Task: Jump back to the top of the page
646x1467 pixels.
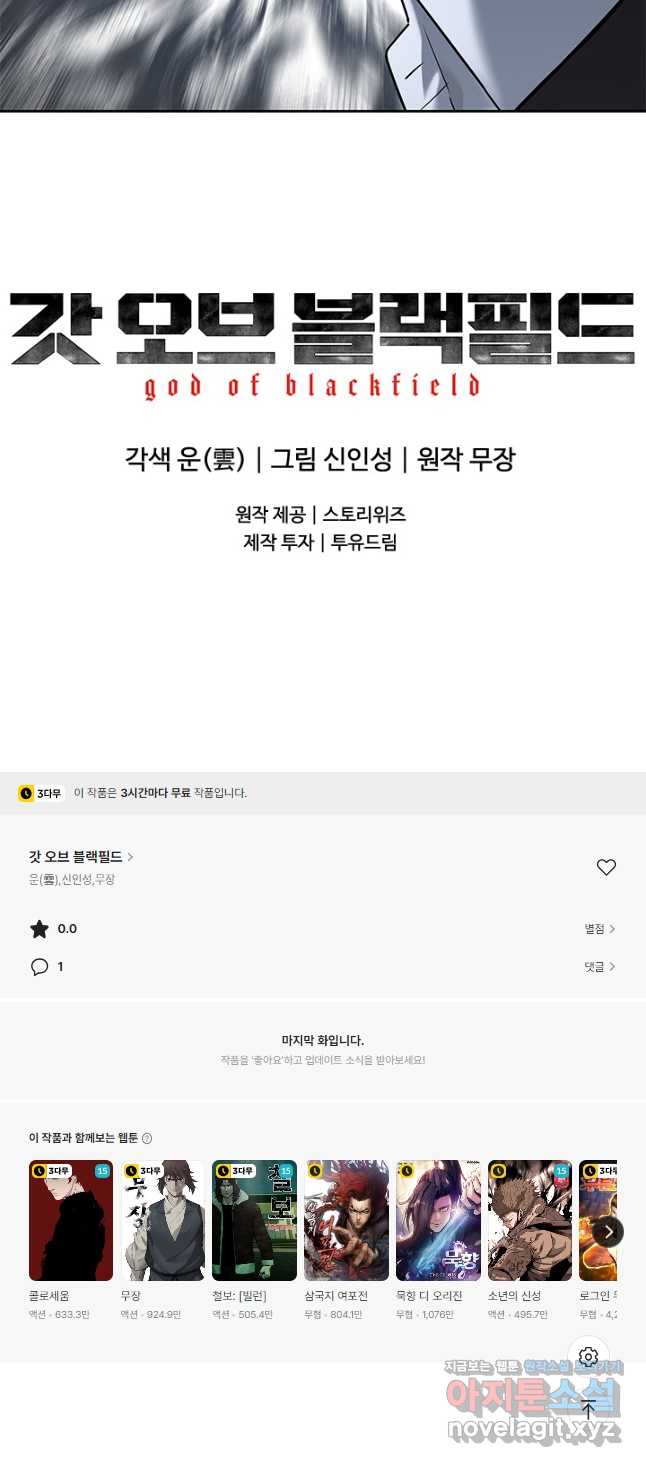Action: [x=589, y=1408]
